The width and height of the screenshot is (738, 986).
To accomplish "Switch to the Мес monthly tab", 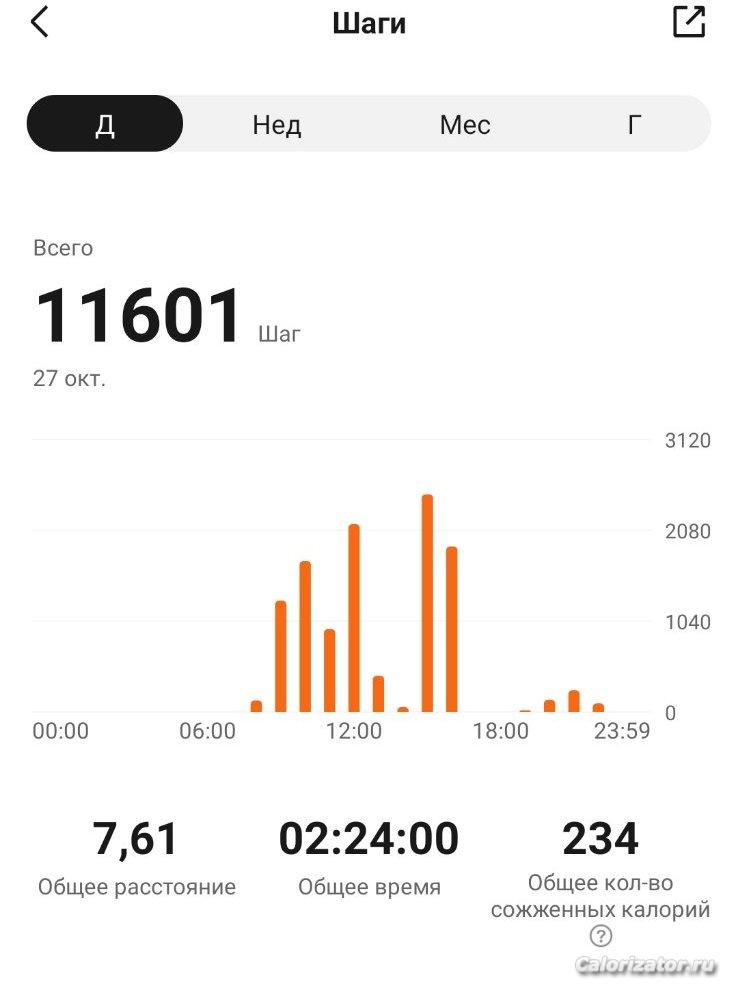I will 465,125.
